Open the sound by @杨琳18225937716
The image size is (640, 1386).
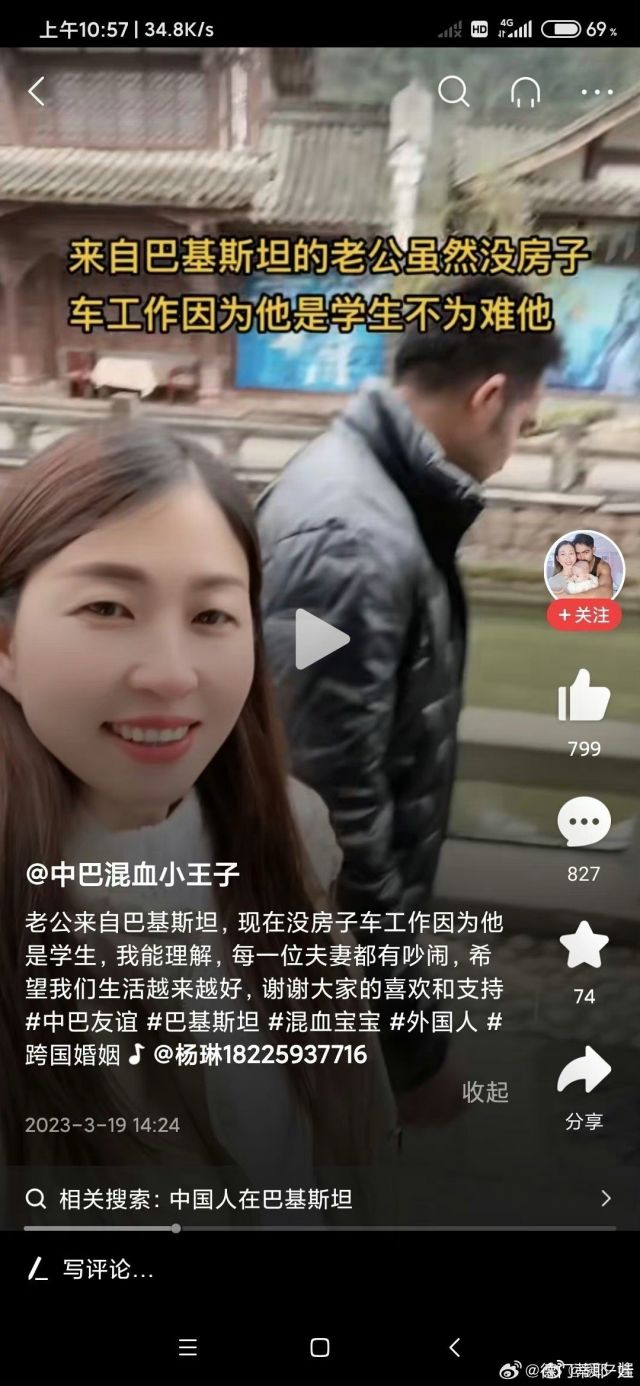coord(258,1055)
